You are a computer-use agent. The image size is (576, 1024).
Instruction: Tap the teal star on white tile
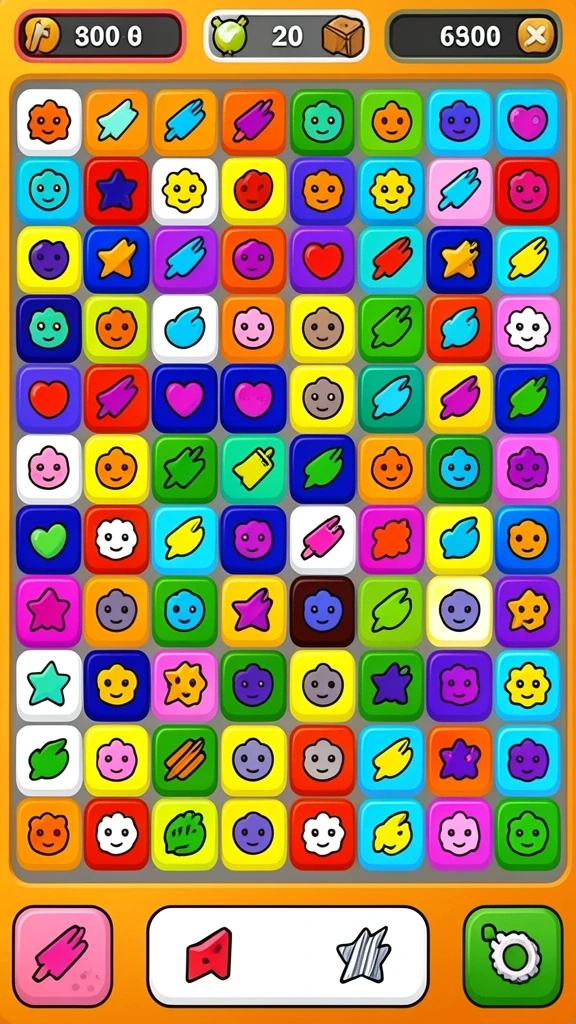point(49,684)
